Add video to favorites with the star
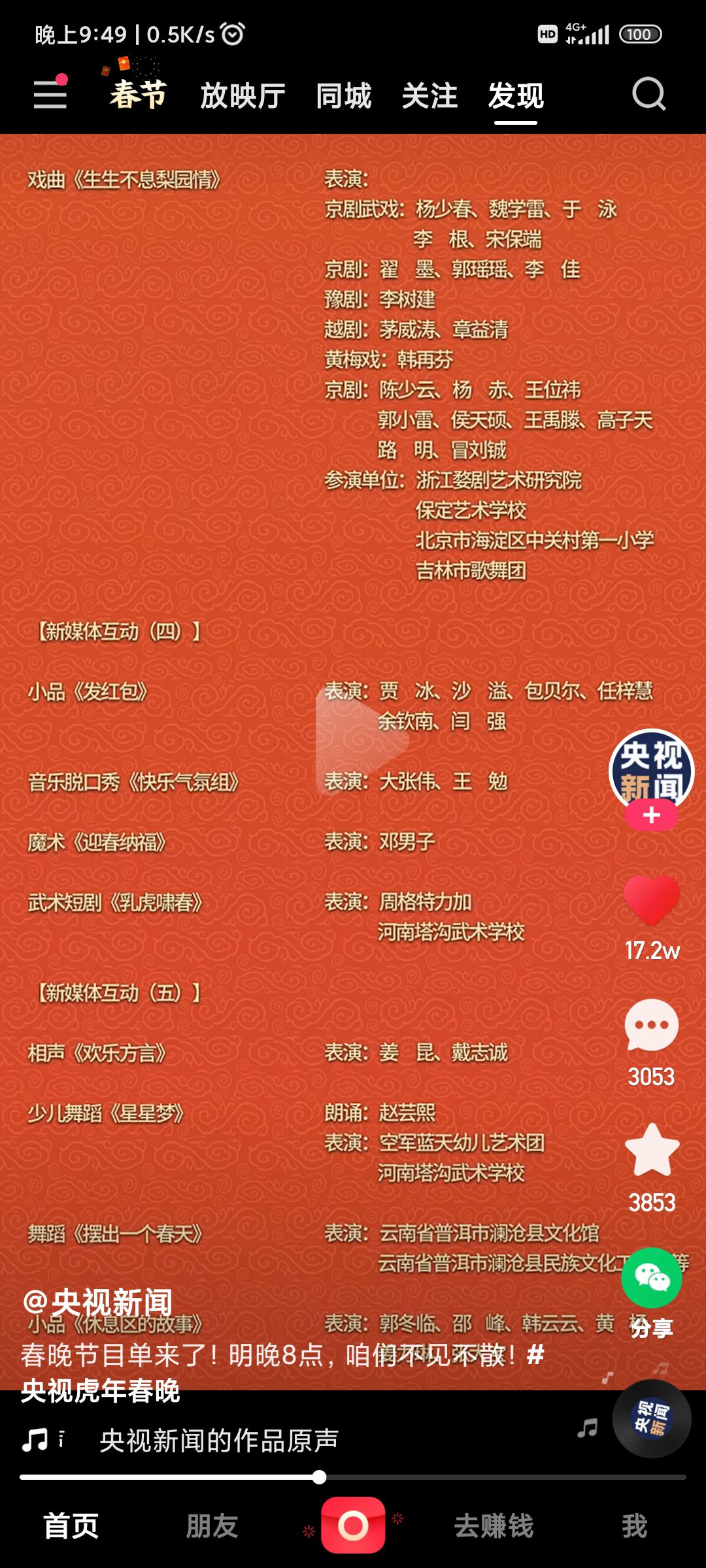This screenshot has height=1568, width=706. click(x=652, y=1150)
